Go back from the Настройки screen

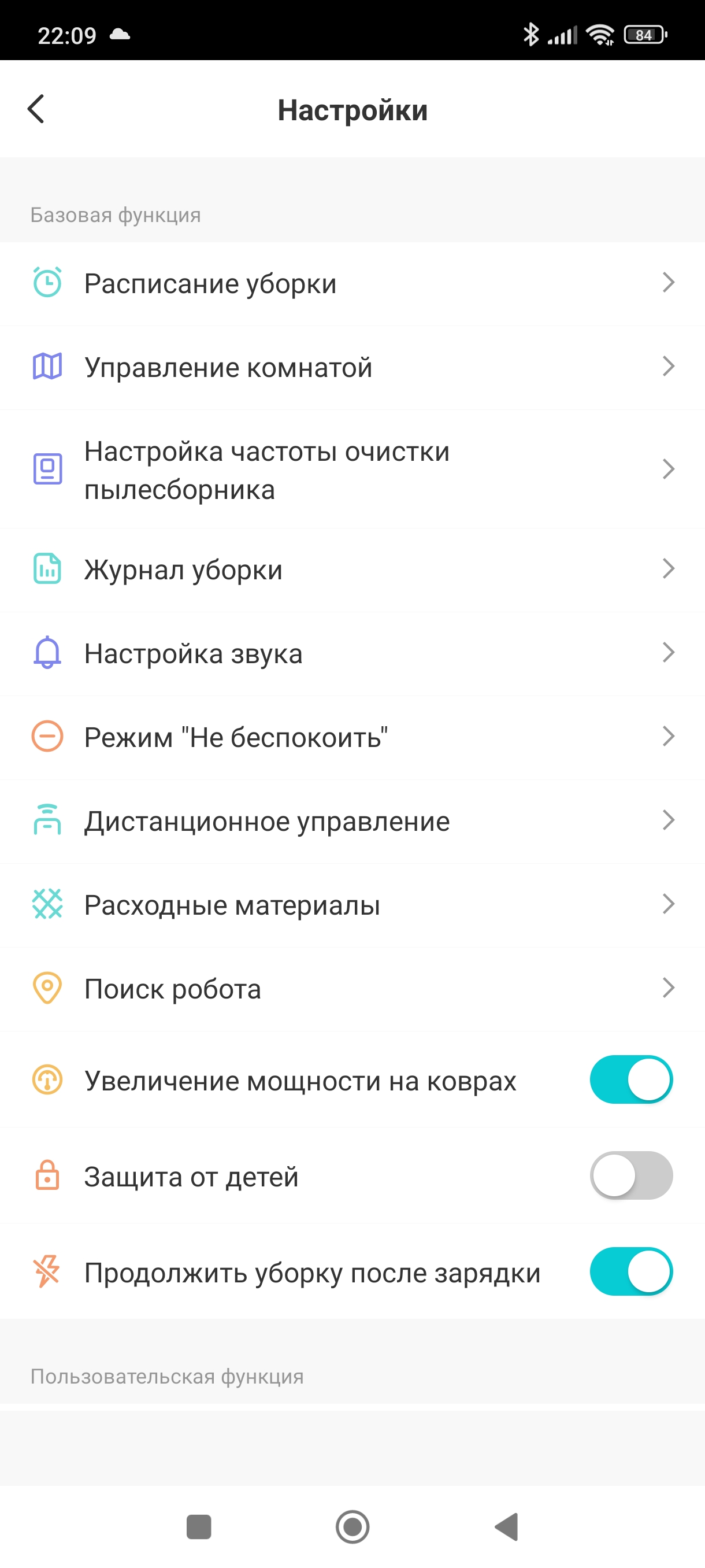(x=36, y=110)
